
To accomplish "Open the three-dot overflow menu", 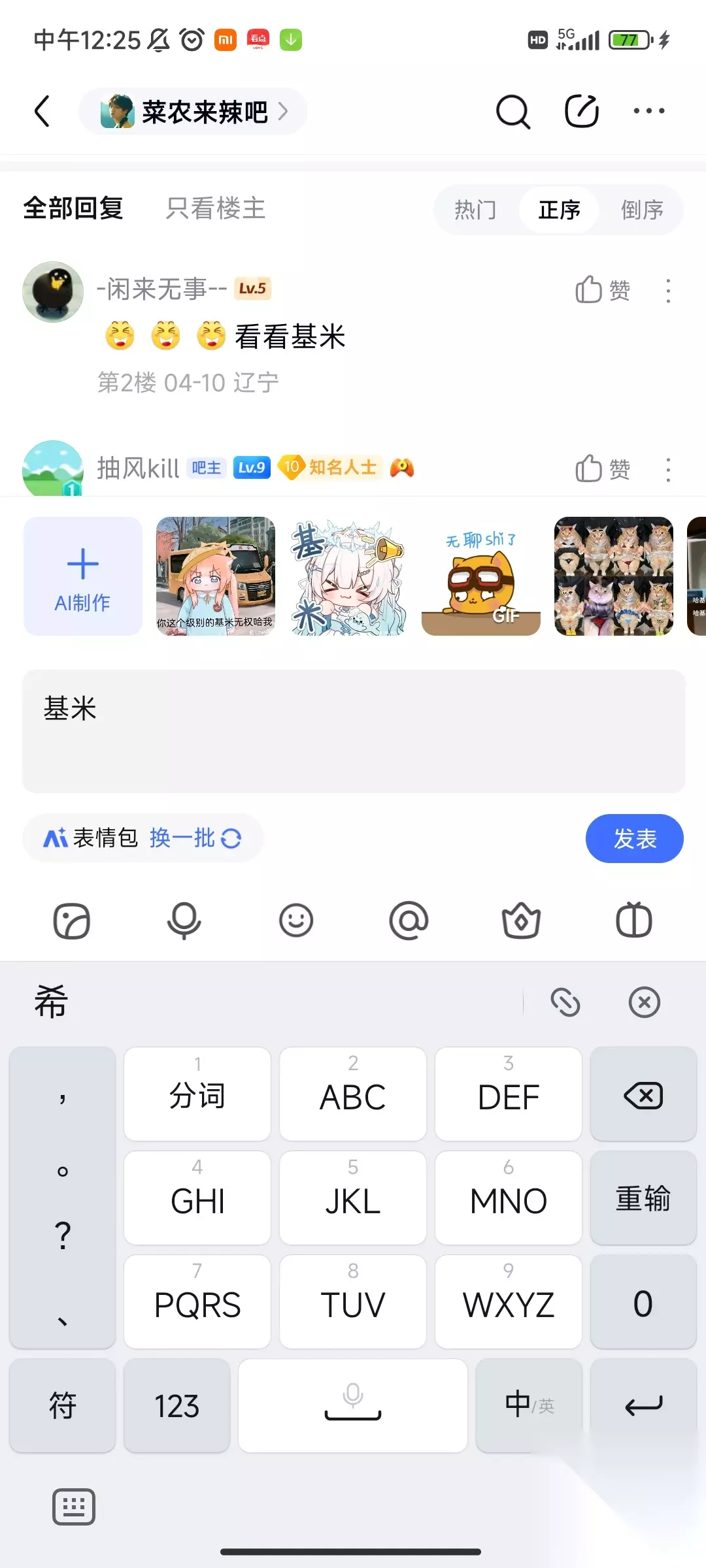I will click(x=649, y=111).
